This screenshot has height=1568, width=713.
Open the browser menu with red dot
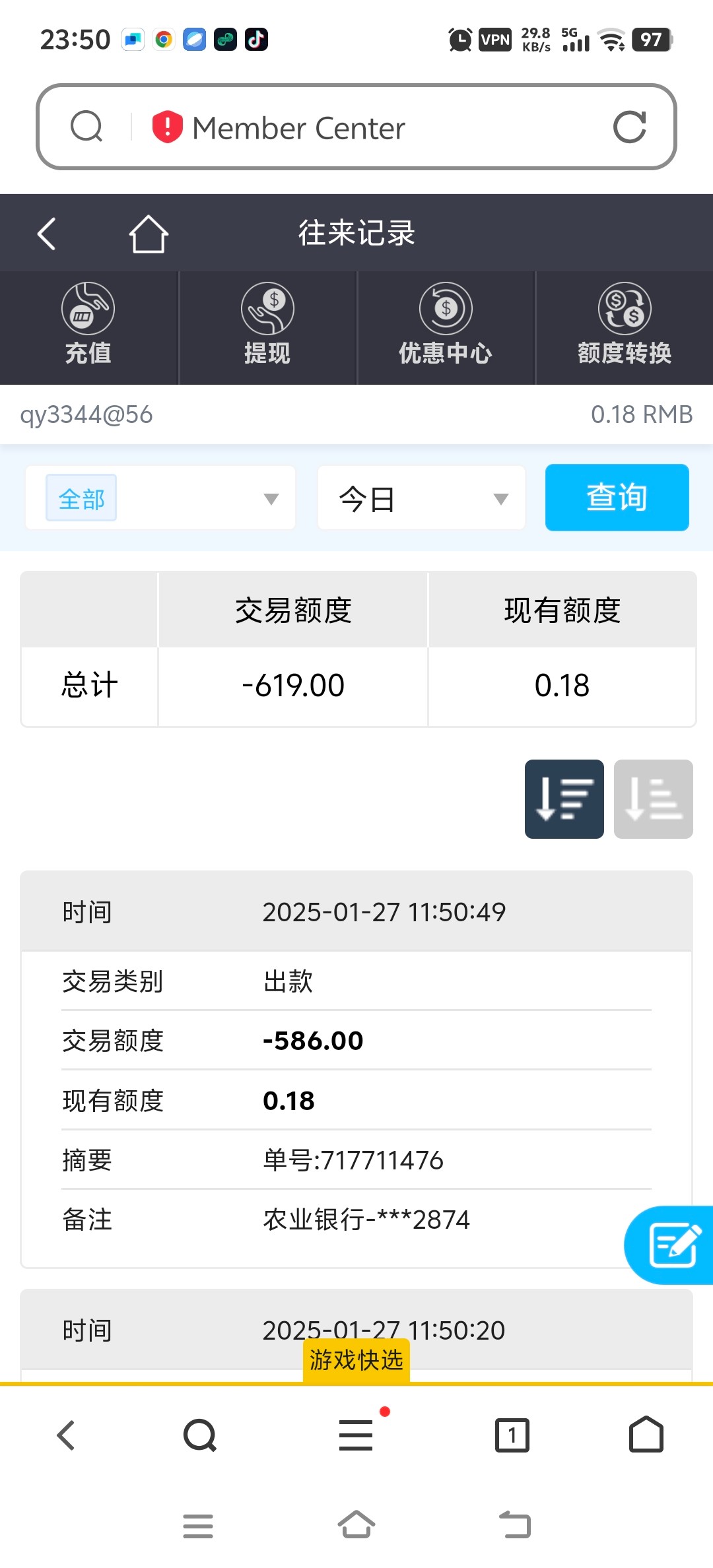click(356, 1435)
